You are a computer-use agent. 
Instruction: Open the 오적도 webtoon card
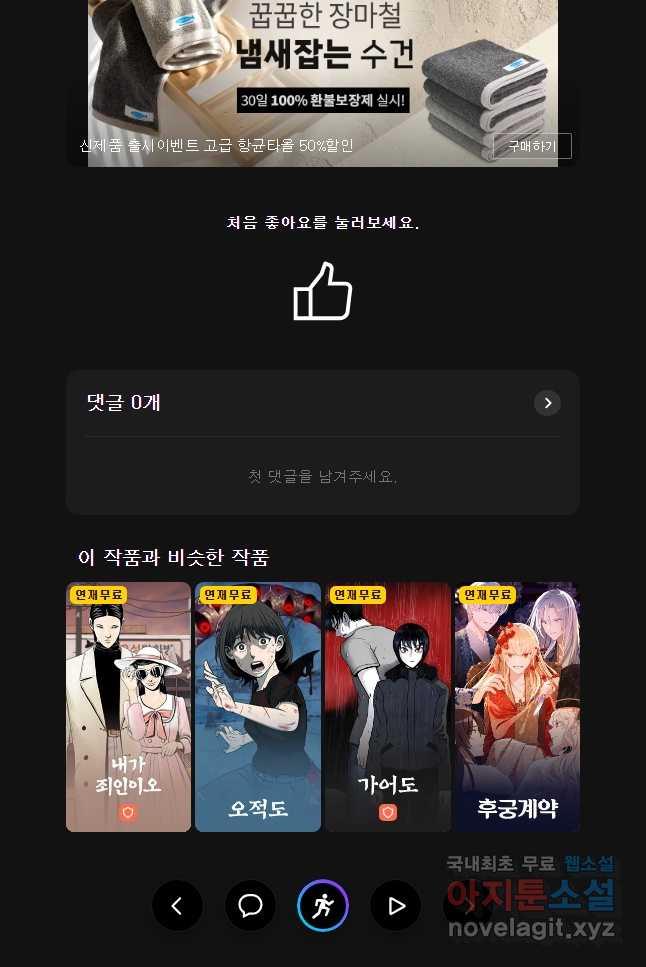(x=258, y=706)
